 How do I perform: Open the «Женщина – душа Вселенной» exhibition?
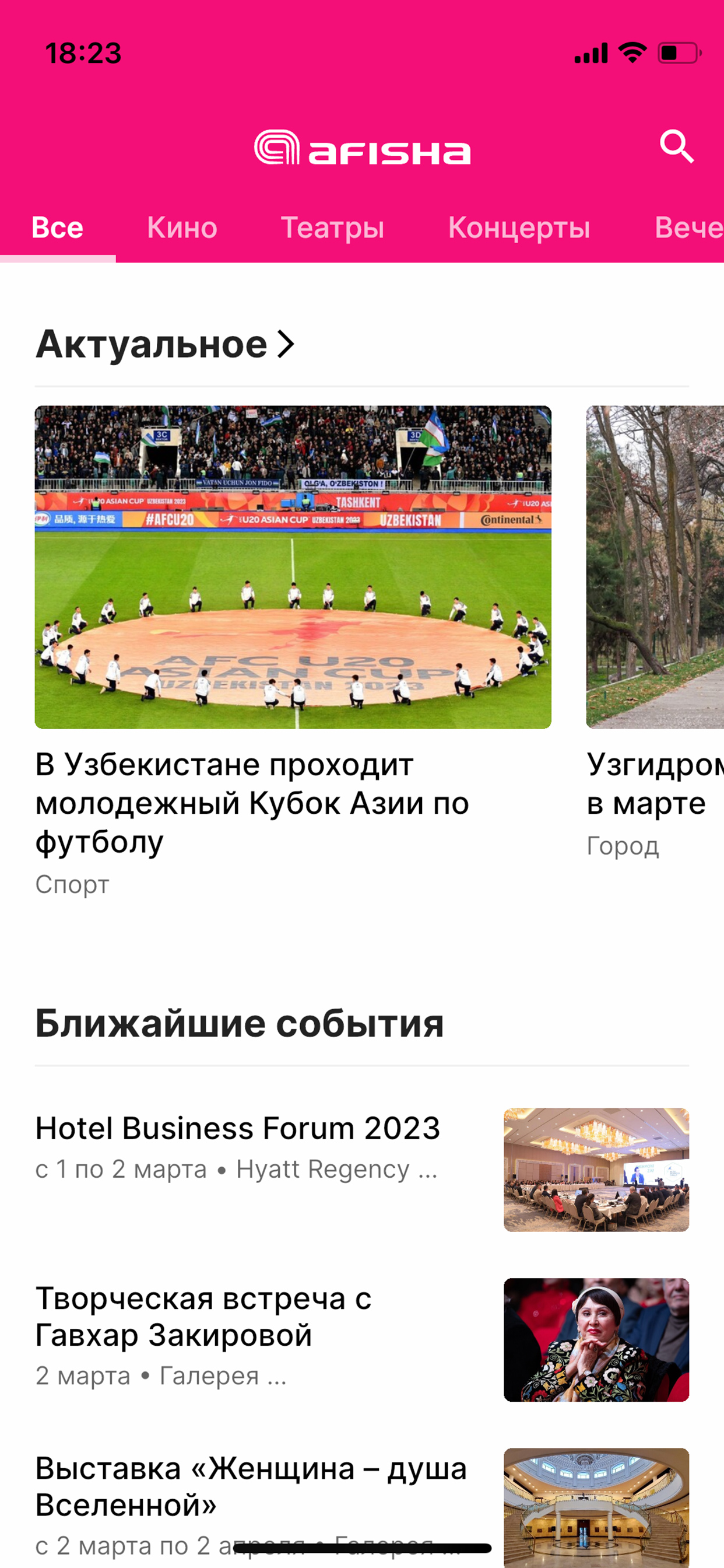click(x=361, y=1506)
